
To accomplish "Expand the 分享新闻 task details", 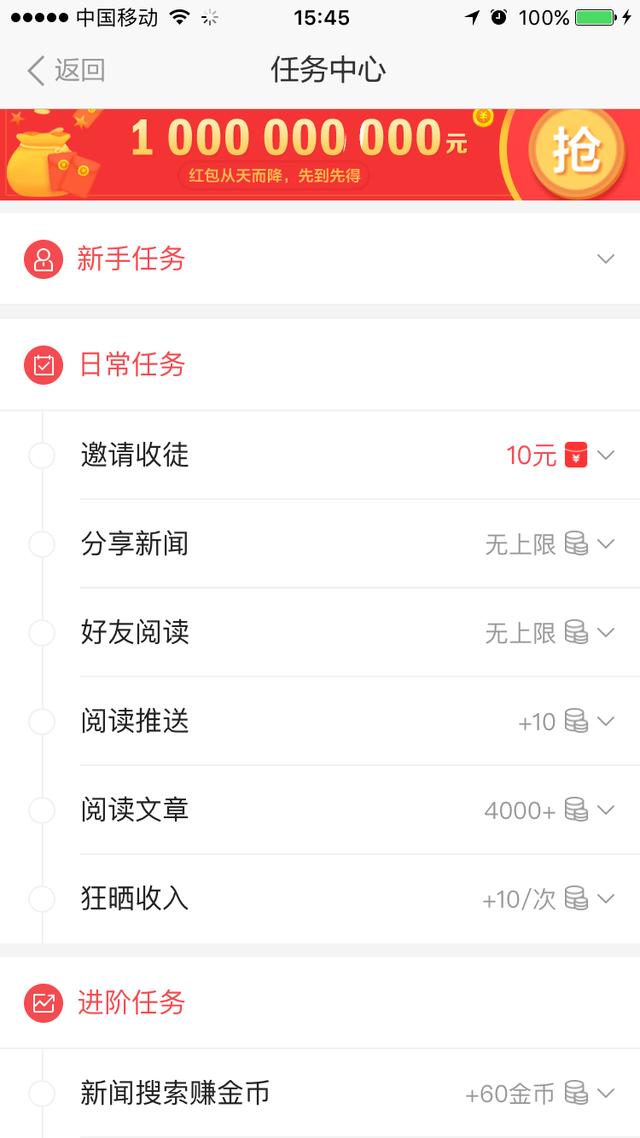I will tap(605, 545).
